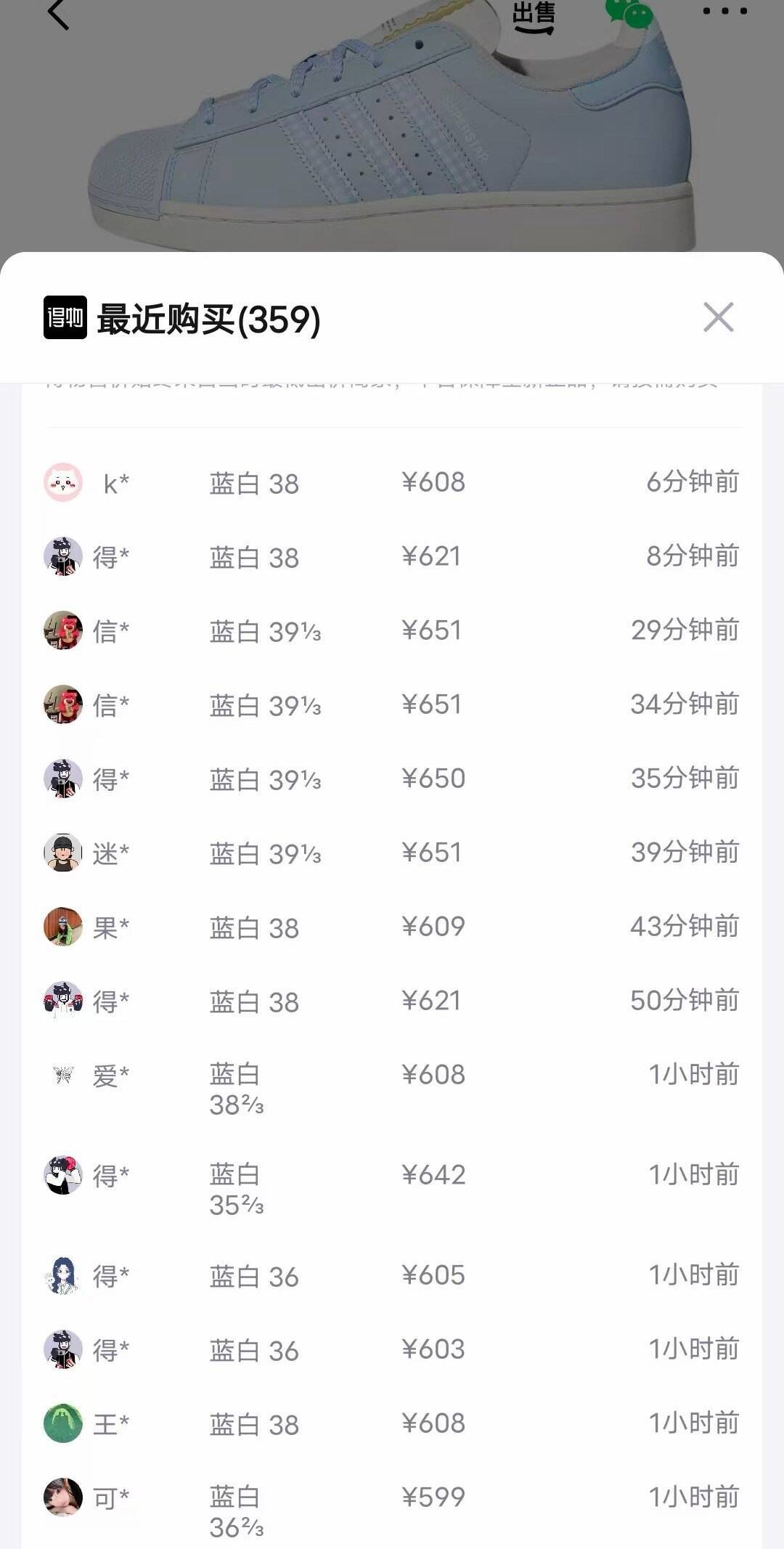Image resolution: width=784 pixels, height=1549 pixels.
Task: Close the recent purchases panel
Action: pyautogui.click(x=719, y=316)
